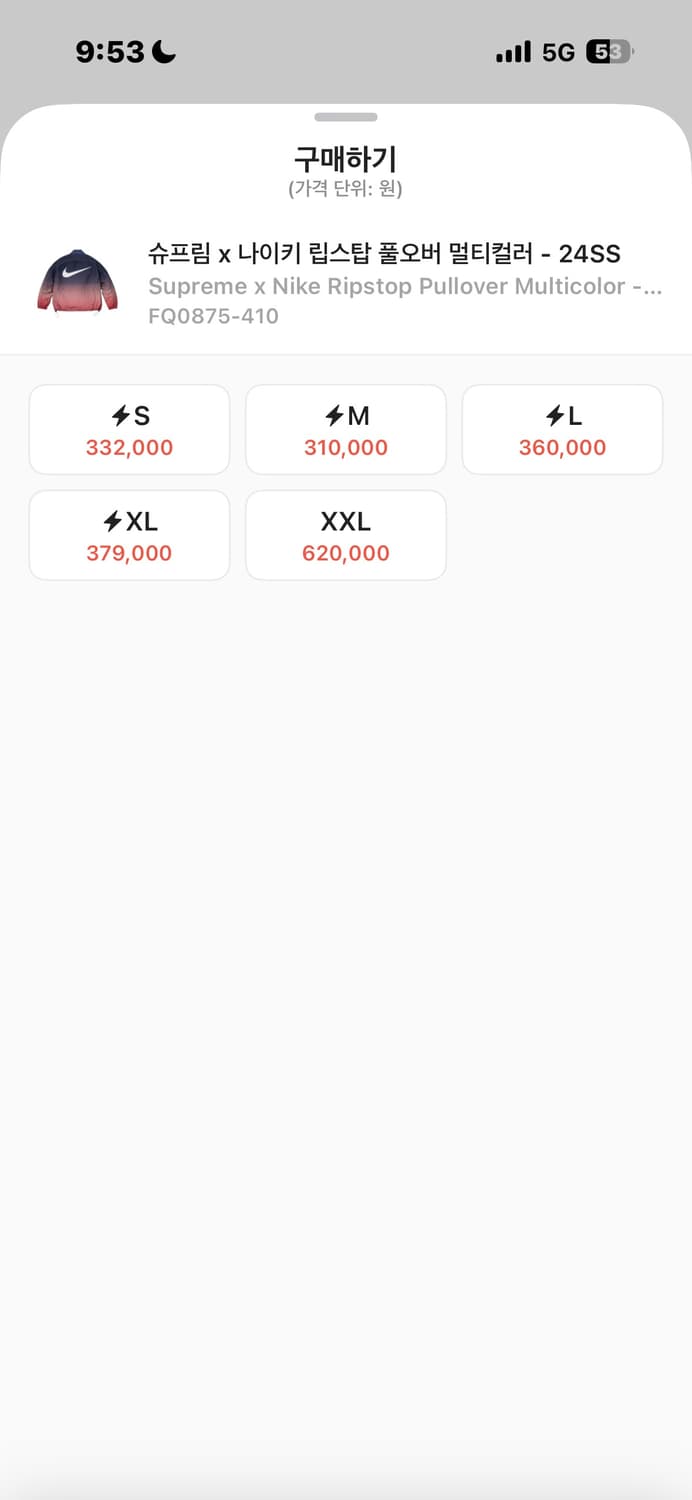Select the XL size option

[130, 536]
